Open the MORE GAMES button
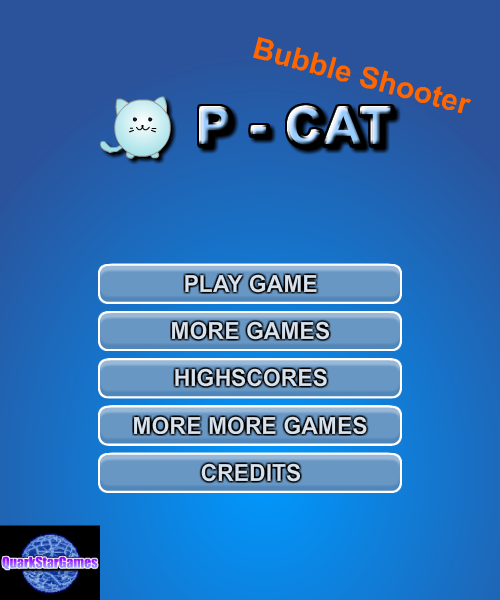Screen dimensions: 500x600 (x=250, y=331)
